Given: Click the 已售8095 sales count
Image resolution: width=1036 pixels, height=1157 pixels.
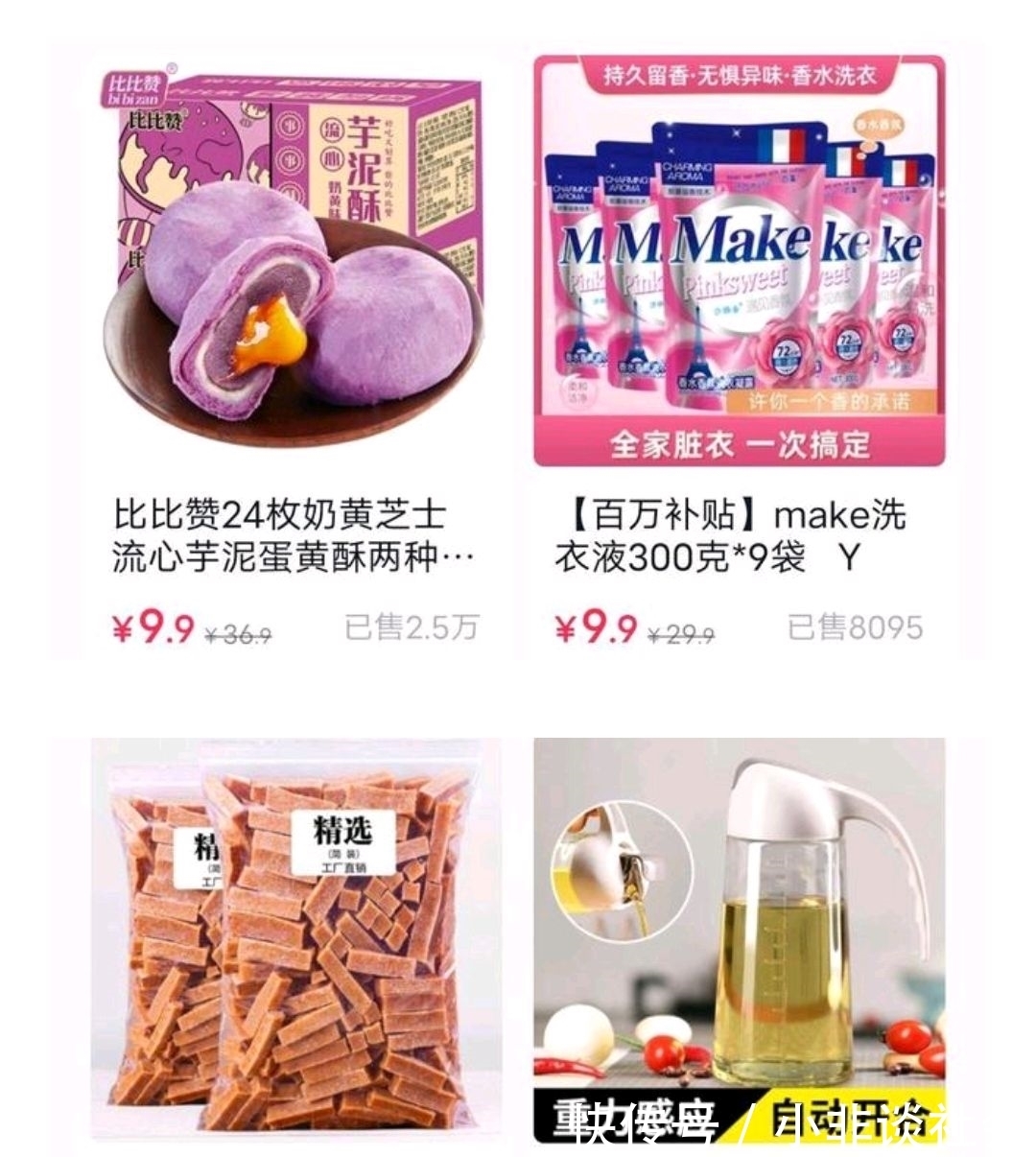Looking at the screenshot, I should [x=859, y=624].
